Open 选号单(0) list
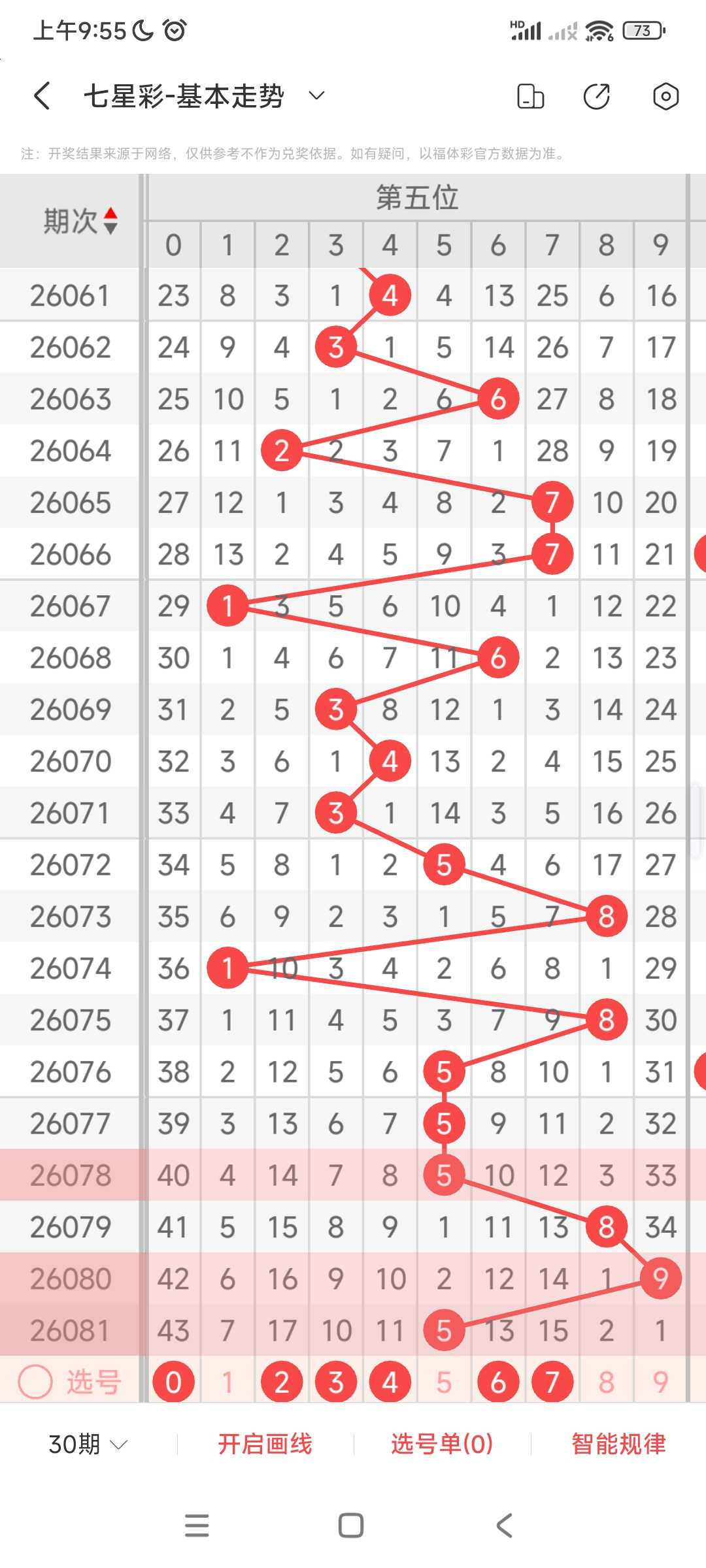The height and width of the screenshot is (1568, 706). click(442, 1444)
